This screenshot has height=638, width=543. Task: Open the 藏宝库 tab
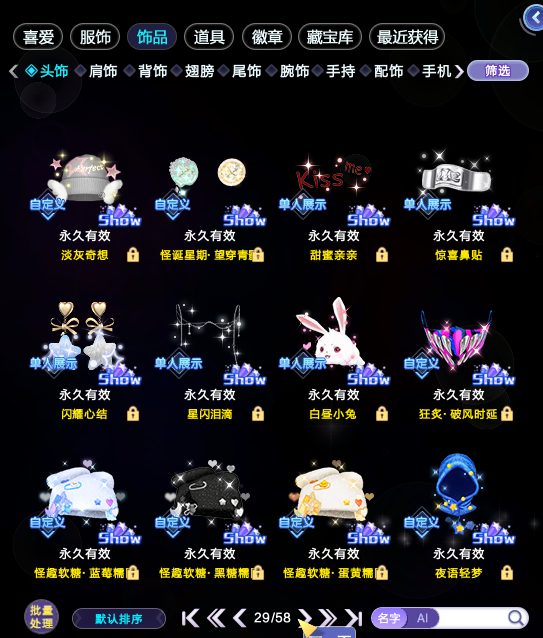point(329,37)
